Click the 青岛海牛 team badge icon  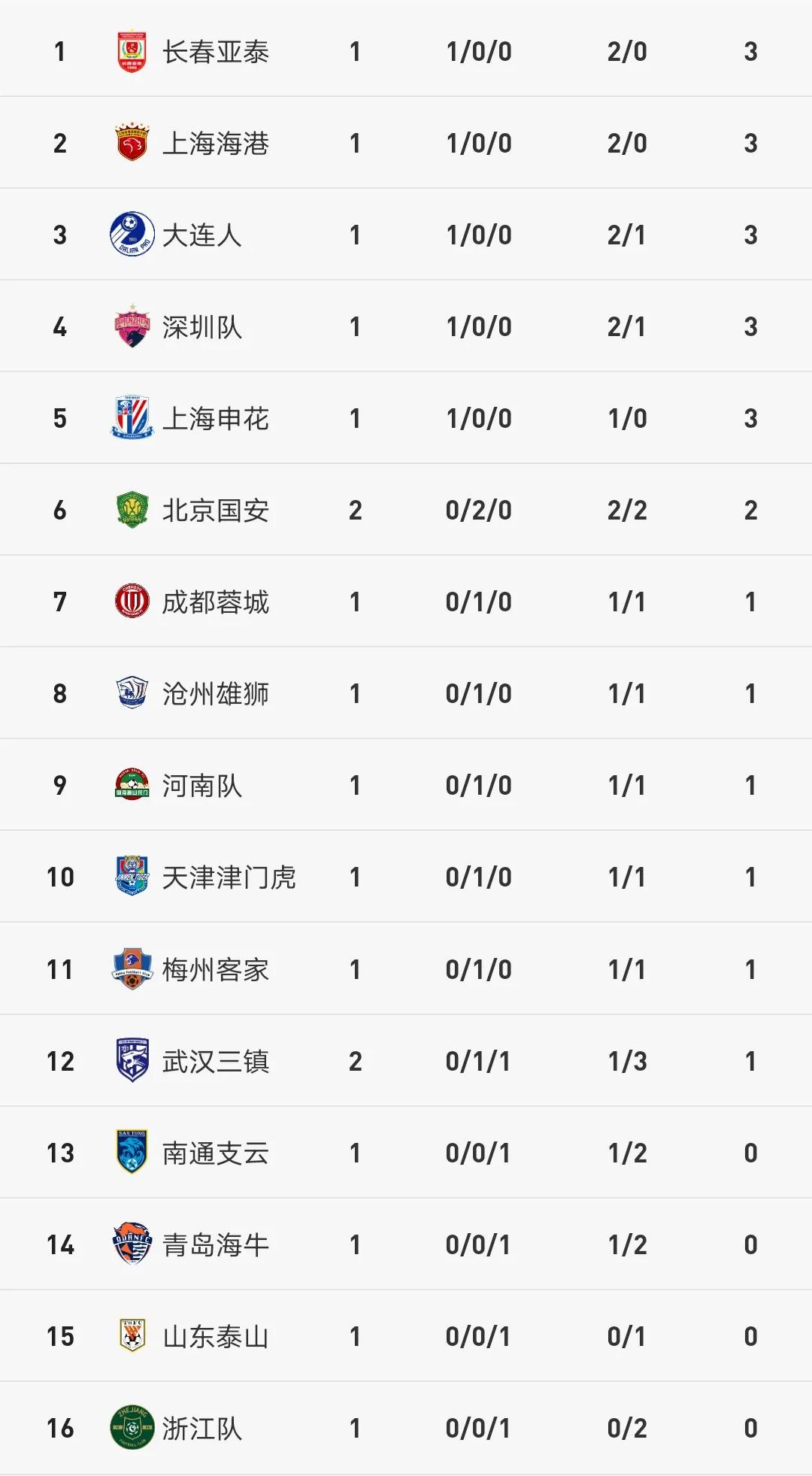click(132, 1244)
